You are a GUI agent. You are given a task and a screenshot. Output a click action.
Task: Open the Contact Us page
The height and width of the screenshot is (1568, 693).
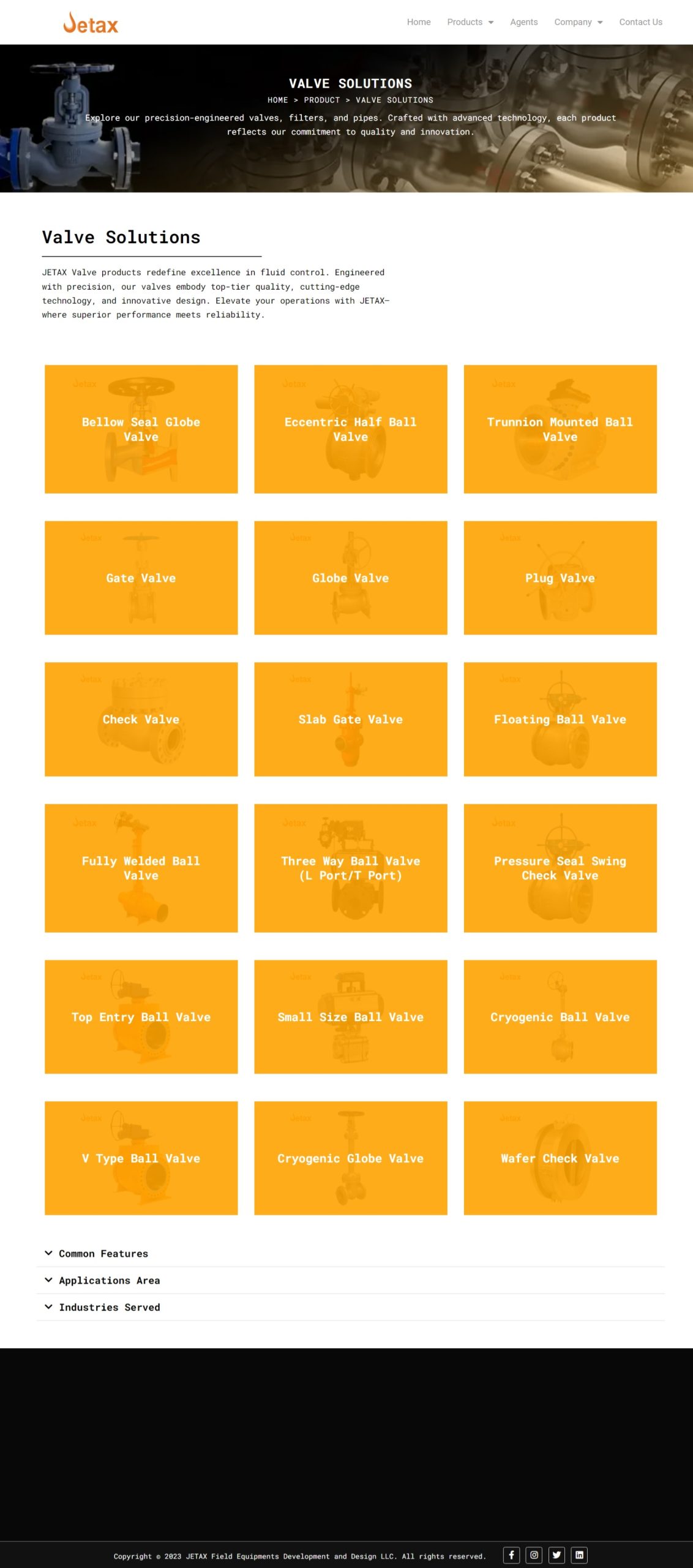[x=640, y=22]
